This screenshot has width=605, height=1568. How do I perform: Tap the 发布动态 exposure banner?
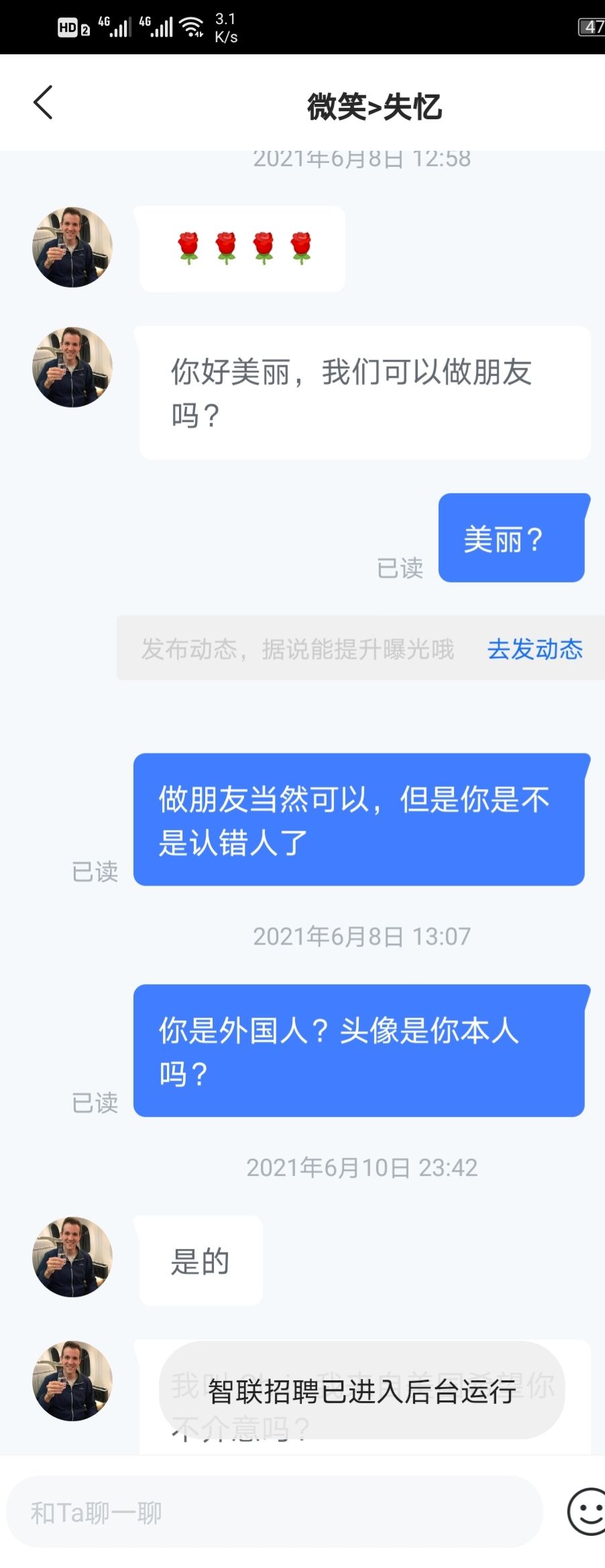[298, 650]
